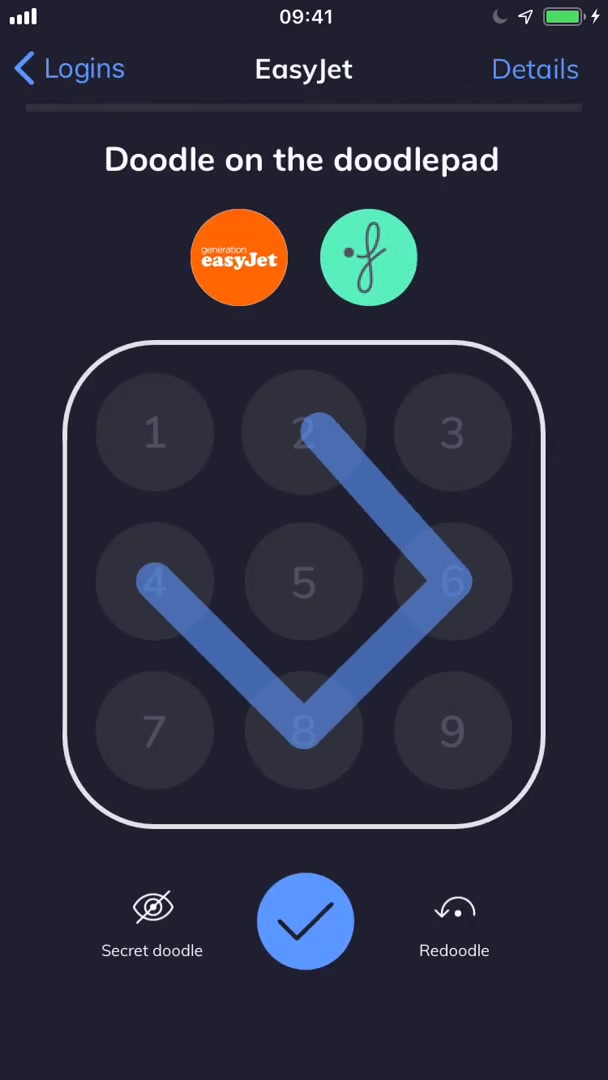The width and height of the screenshot is (608, 1080).
Task: Go back to Logins
Action: 70,69
